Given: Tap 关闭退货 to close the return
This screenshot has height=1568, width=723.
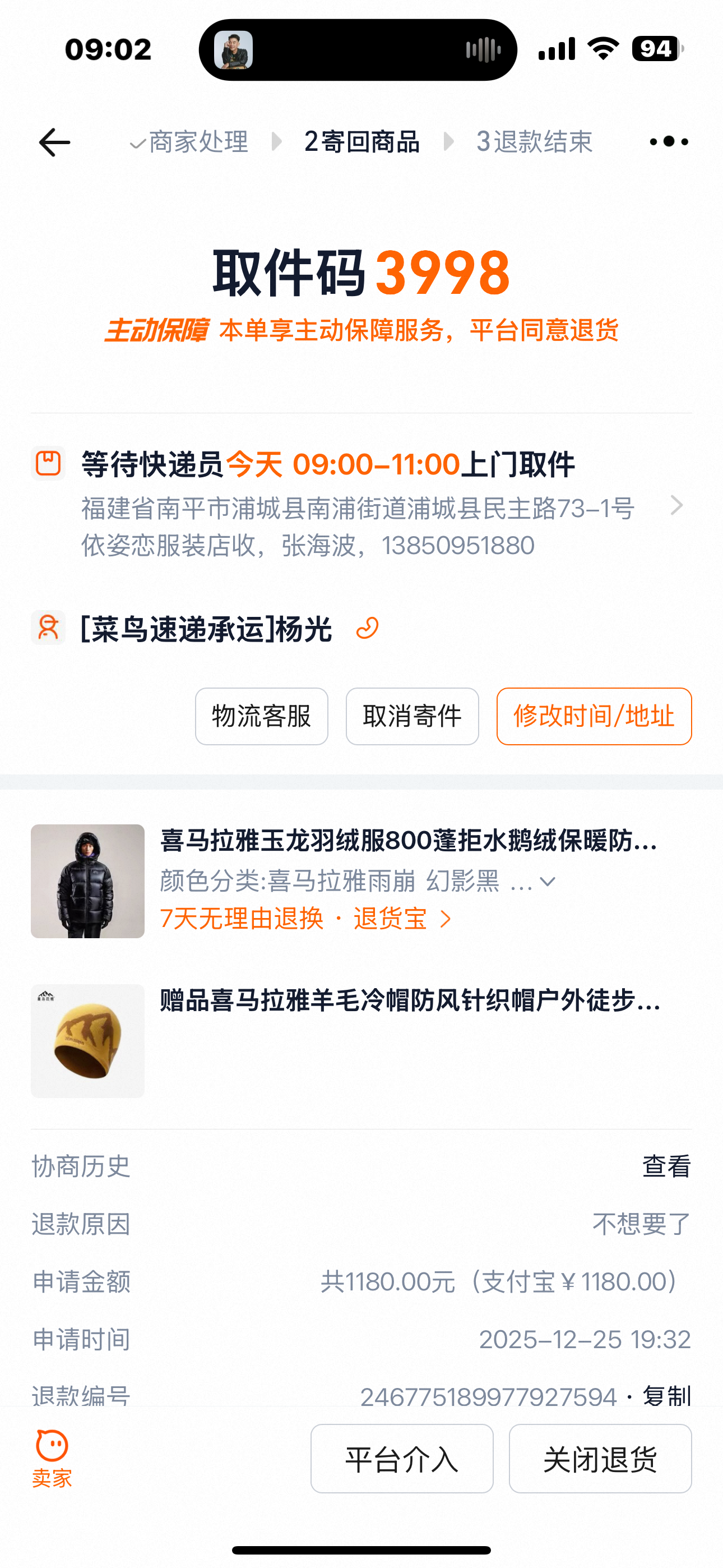Looking at the screenshot, I should pos(600,1459).
